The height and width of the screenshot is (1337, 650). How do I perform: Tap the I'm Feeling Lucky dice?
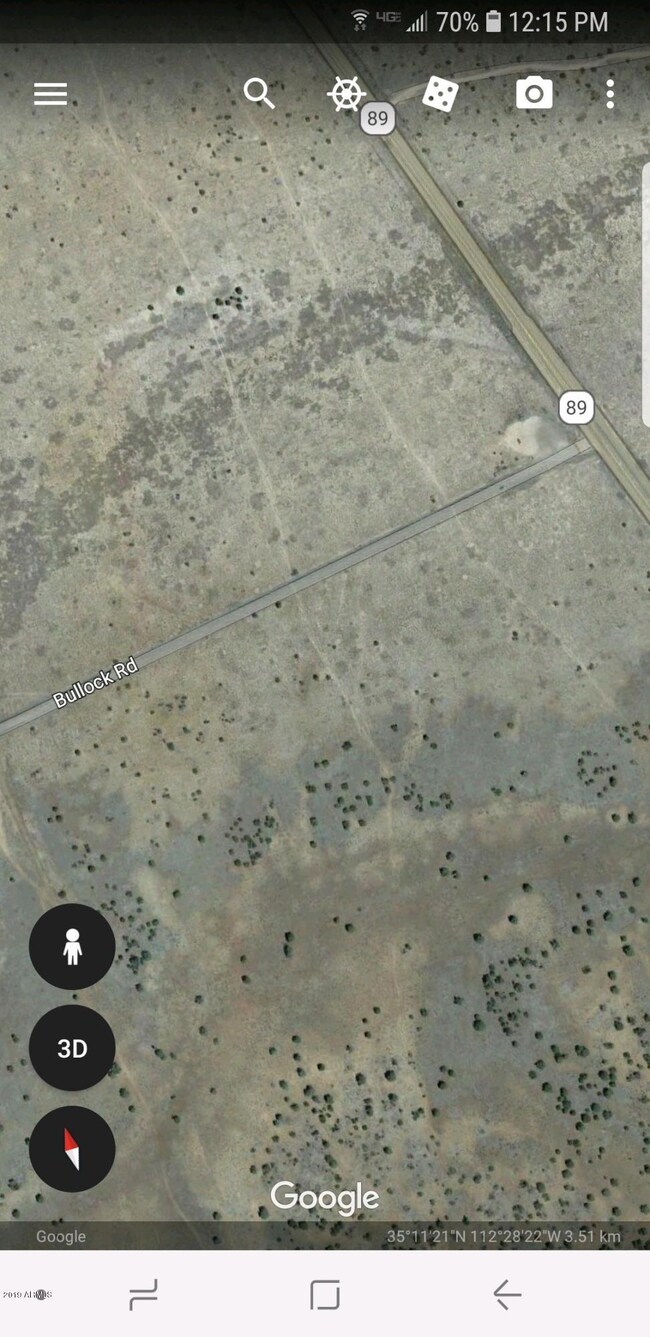click(x=440, y=94)
